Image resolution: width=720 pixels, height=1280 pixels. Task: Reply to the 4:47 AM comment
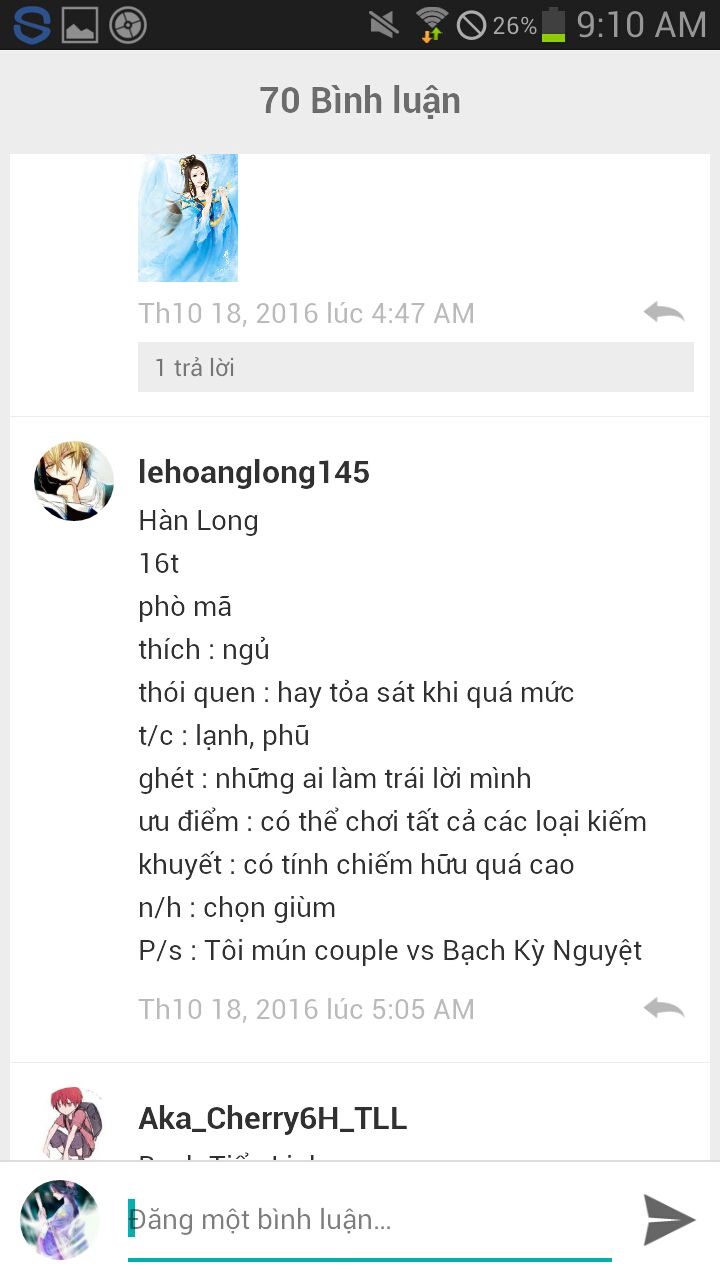664,313
